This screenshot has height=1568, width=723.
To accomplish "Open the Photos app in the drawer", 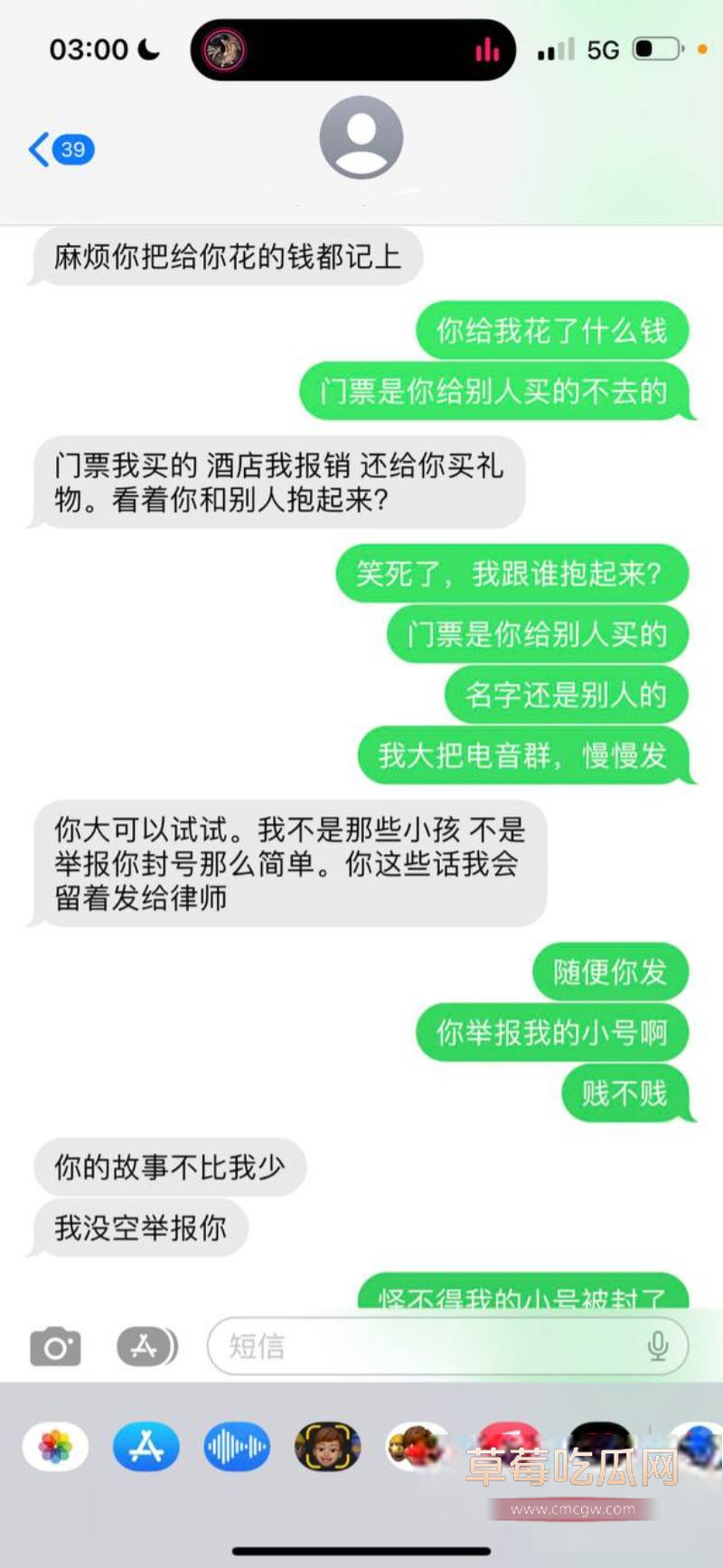I will coord(56,1448).
